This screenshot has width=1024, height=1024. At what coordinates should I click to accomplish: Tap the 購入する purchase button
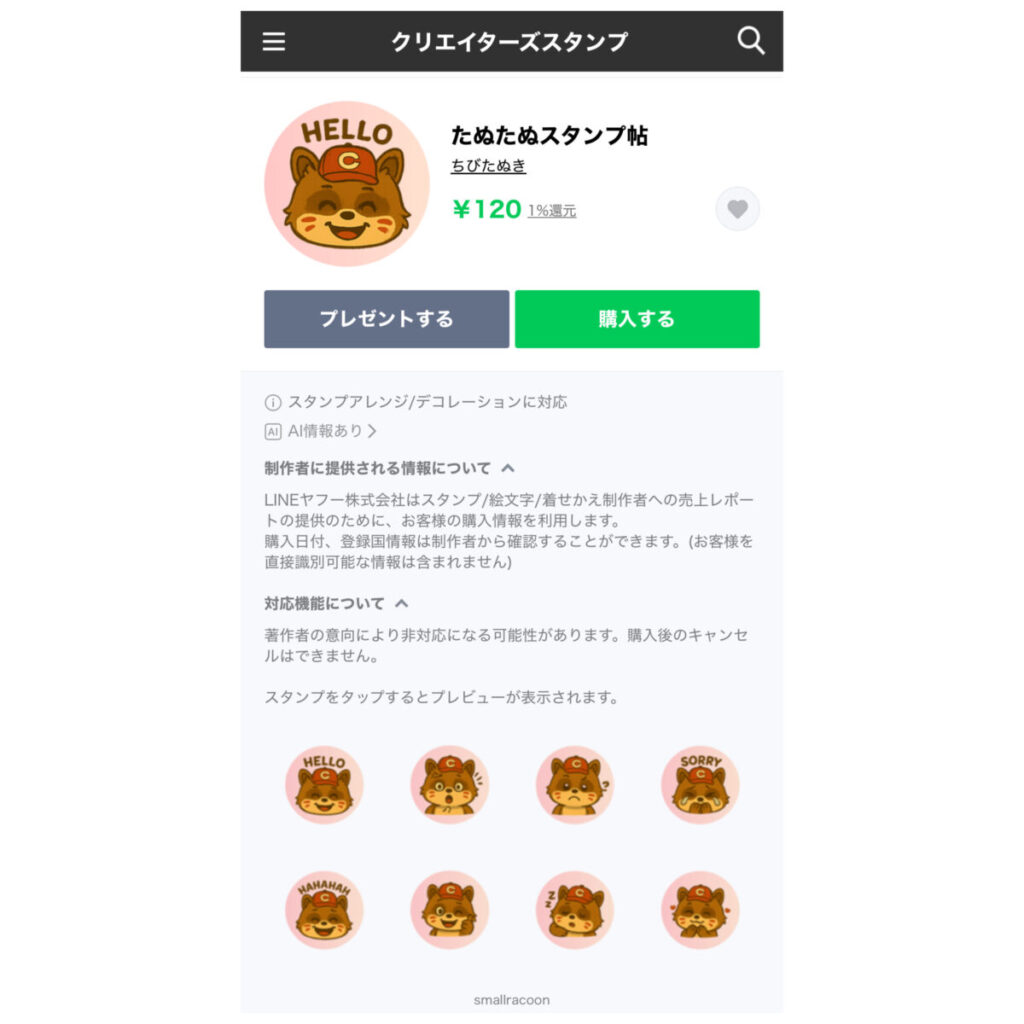click(637, 319)
